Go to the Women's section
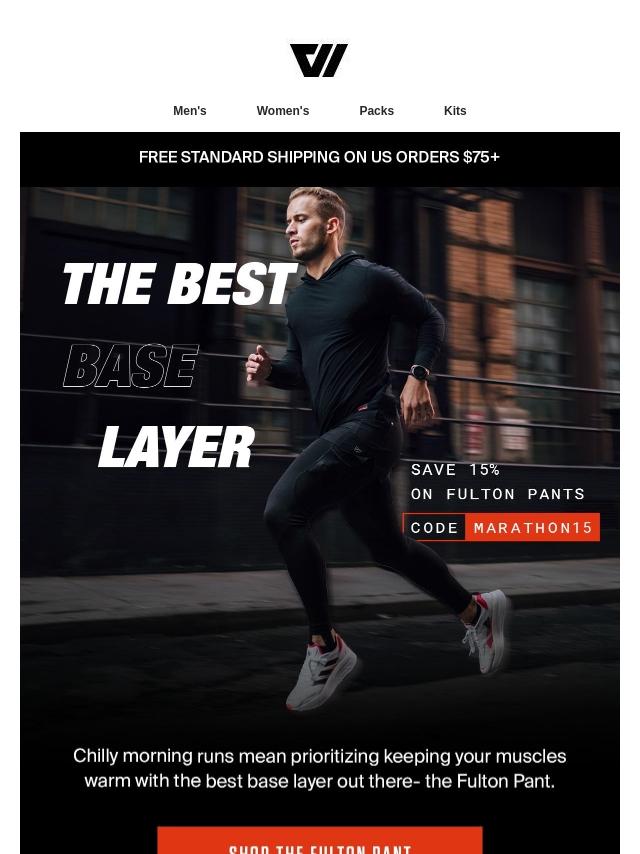The height and width of the screenshot is (854, 640). [x=282, y=111]
